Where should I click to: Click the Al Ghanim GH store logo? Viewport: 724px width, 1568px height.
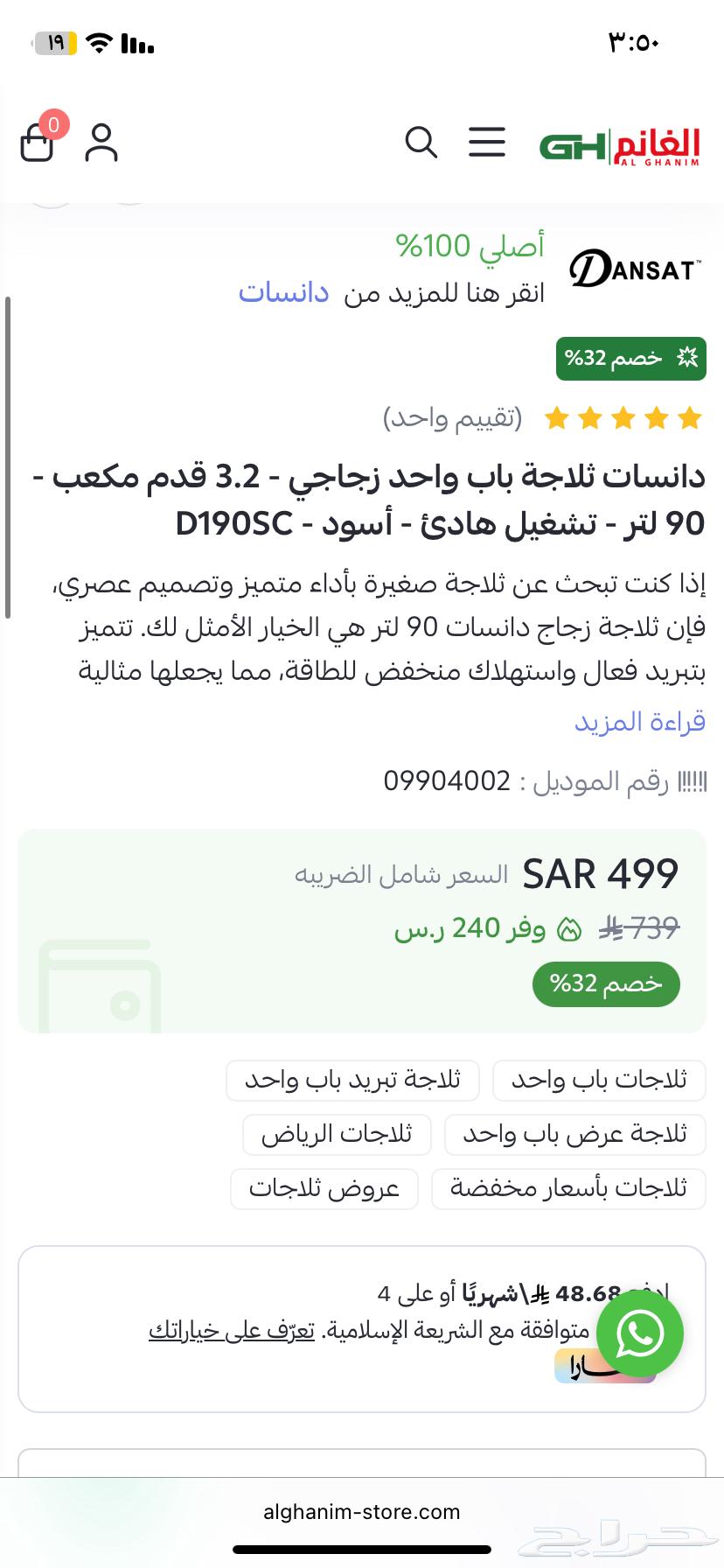(623, 147)
